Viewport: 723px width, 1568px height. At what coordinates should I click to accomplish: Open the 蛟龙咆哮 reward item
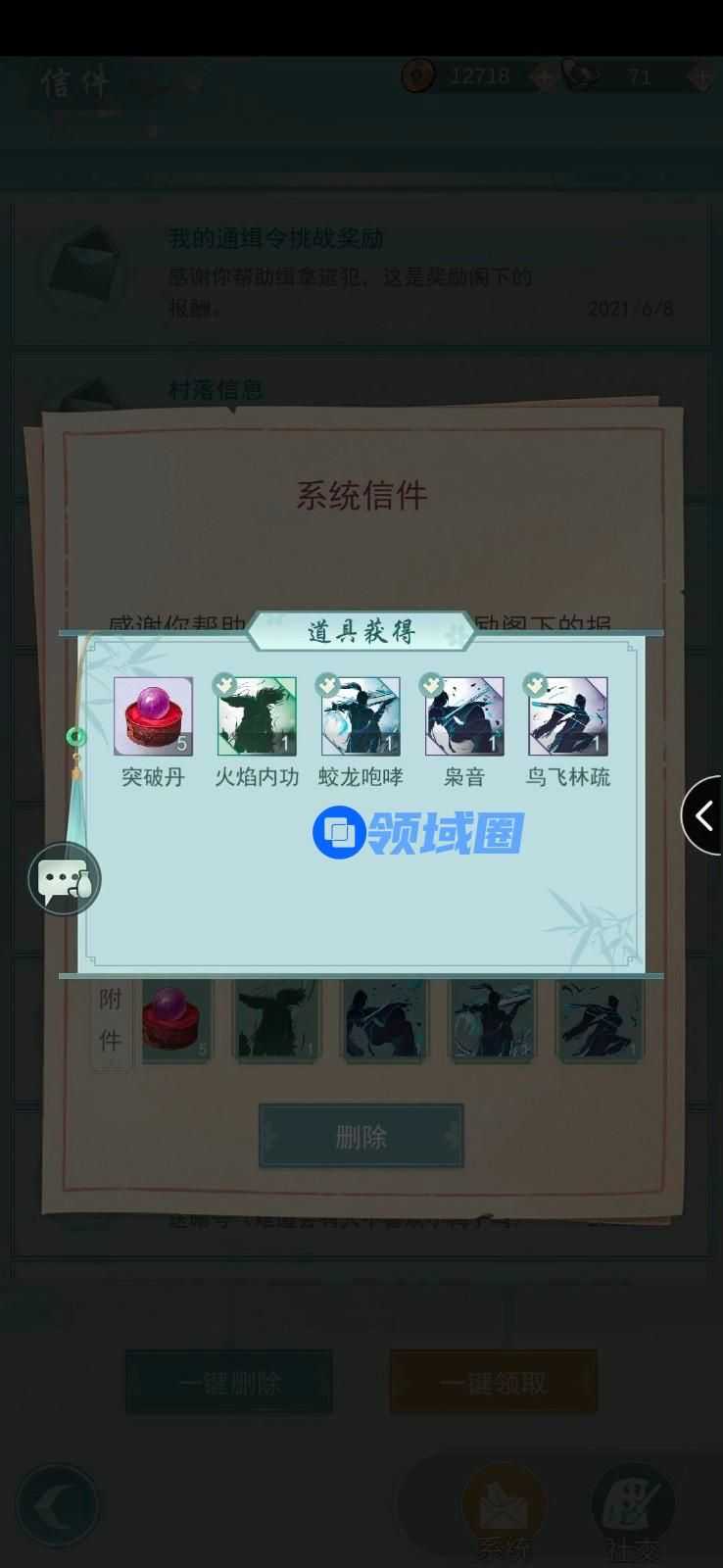point(361,716)
